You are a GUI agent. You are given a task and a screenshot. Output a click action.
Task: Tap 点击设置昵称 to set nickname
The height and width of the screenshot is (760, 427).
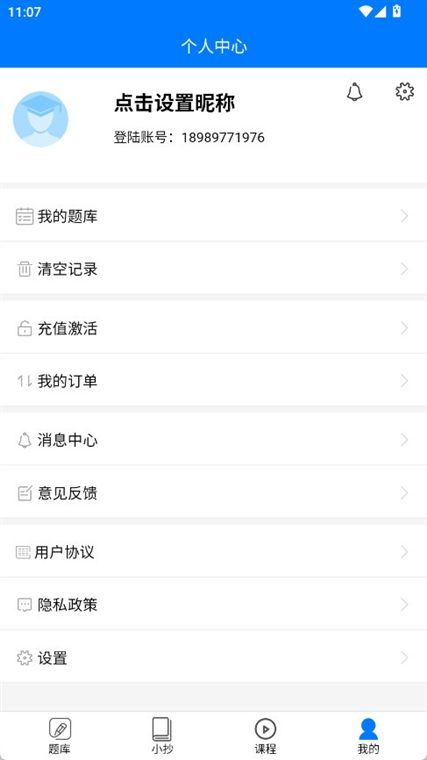[x=175, y=104]
